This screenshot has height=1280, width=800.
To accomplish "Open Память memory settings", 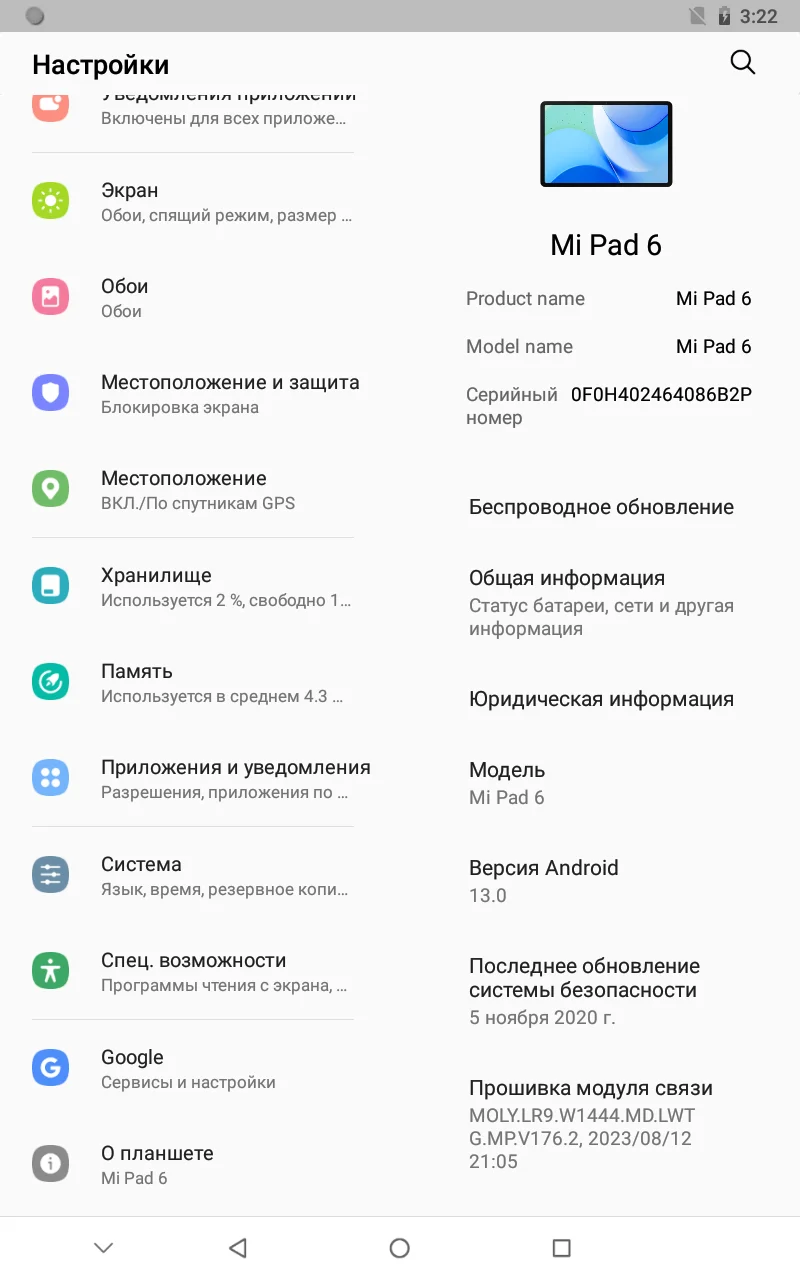I will point(192,682).
